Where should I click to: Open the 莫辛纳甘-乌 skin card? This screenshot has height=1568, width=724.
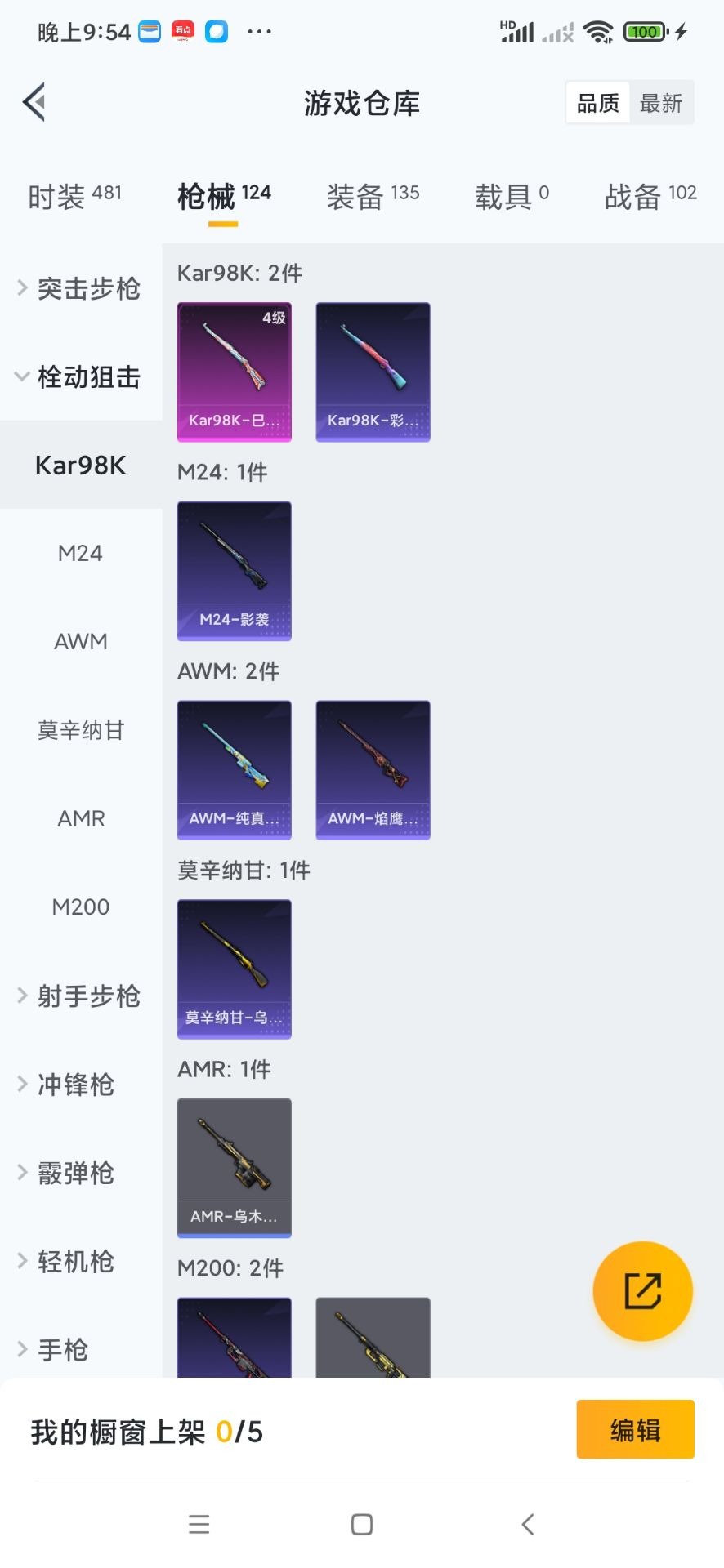(x=235, y=969)
